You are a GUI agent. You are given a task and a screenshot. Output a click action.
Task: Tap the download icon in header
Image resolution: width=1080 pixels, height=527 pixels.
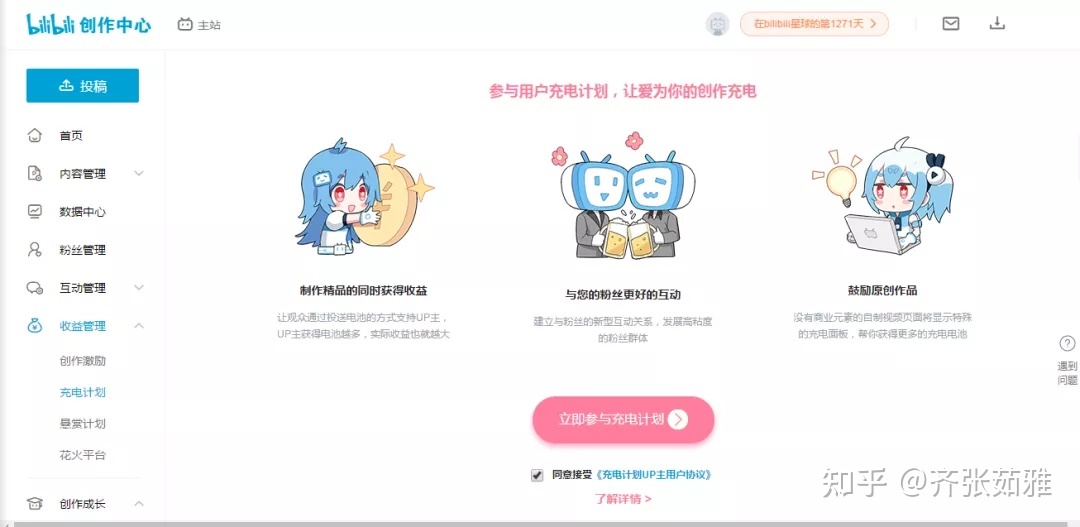click(x=997, y=24)
